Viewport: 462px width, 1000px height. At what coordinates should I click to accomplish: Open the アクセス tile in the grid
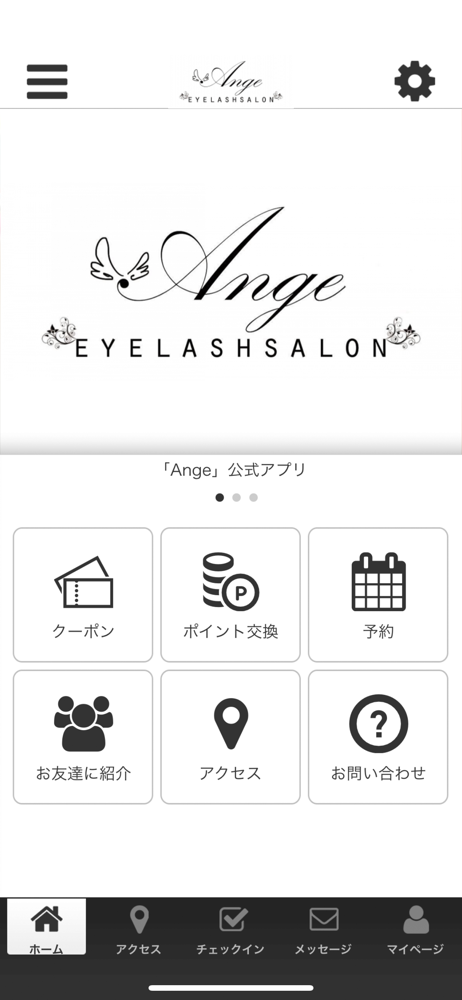(x=230, y=737)
